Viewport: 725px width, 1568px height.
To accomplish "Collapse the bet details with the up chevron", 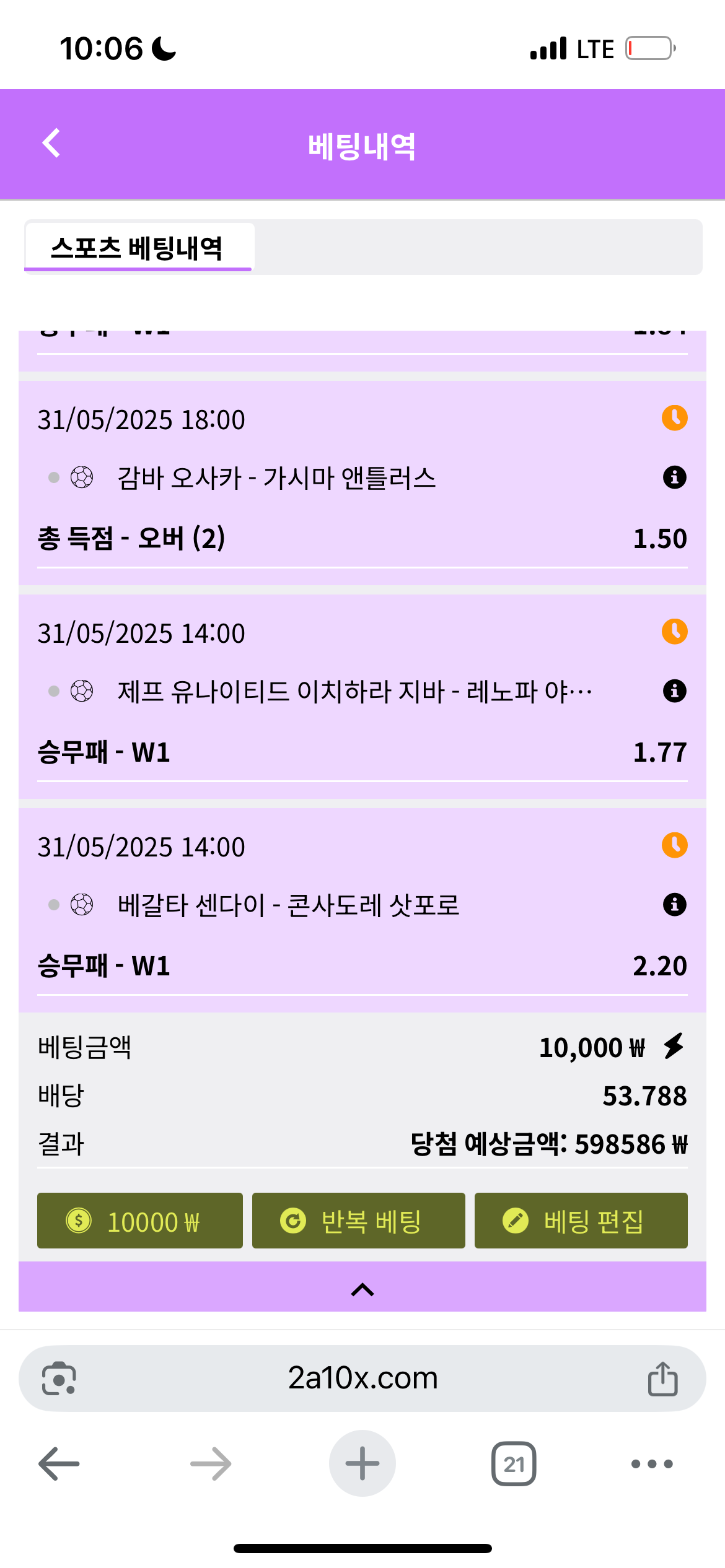I will click(362, 1289).
